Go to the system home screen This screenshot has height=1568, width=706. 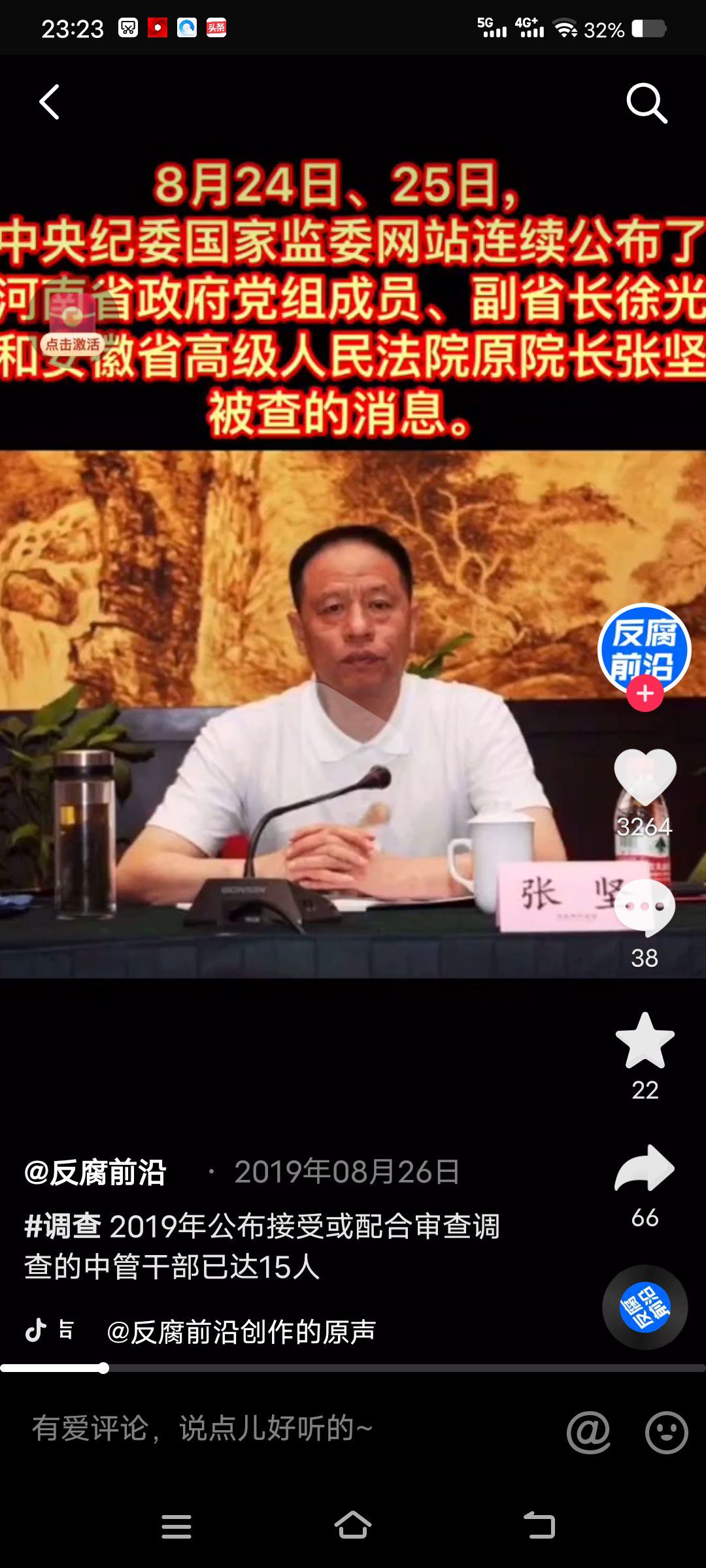click(353, 1526)
